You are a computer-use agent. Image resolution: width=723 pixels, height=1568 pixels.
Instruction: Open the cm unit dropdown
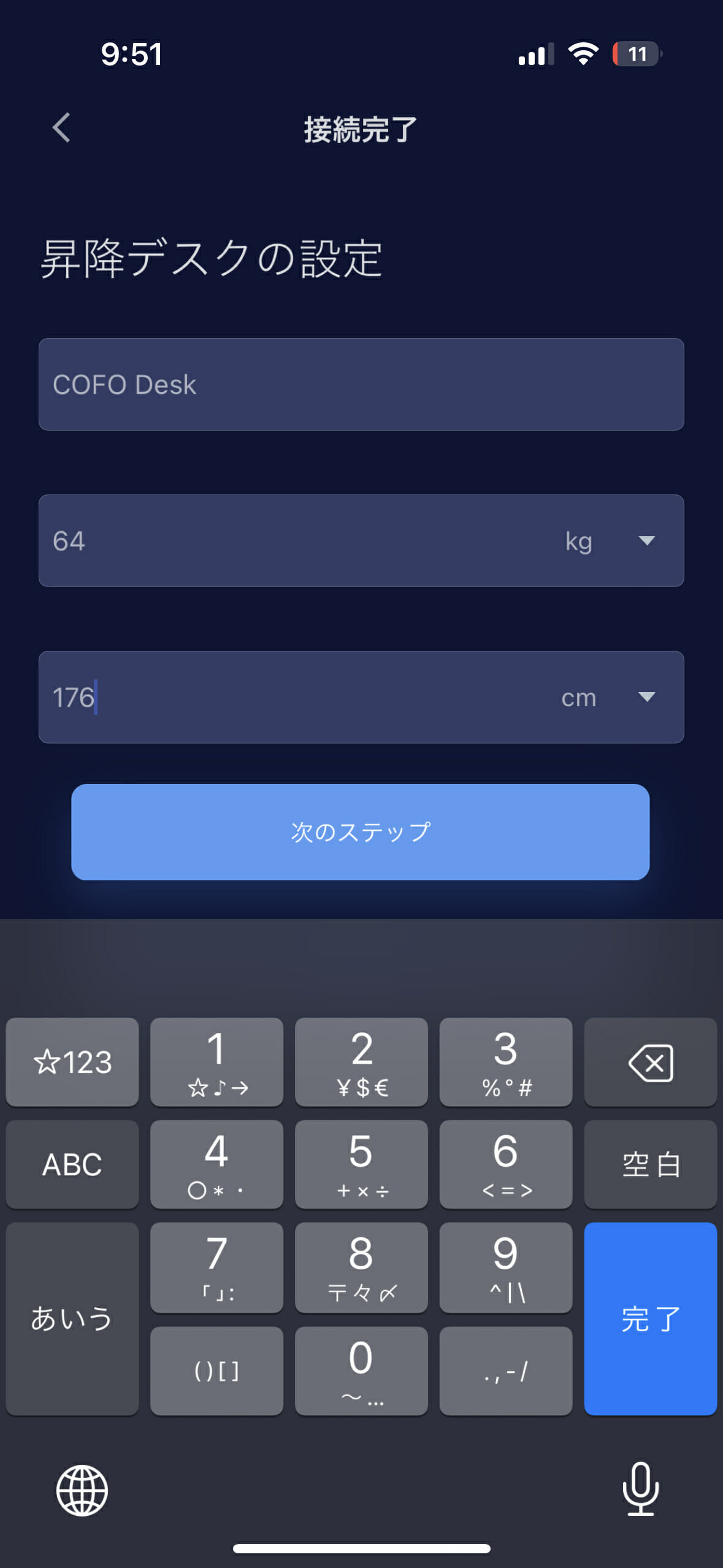[x=646, y=697]
